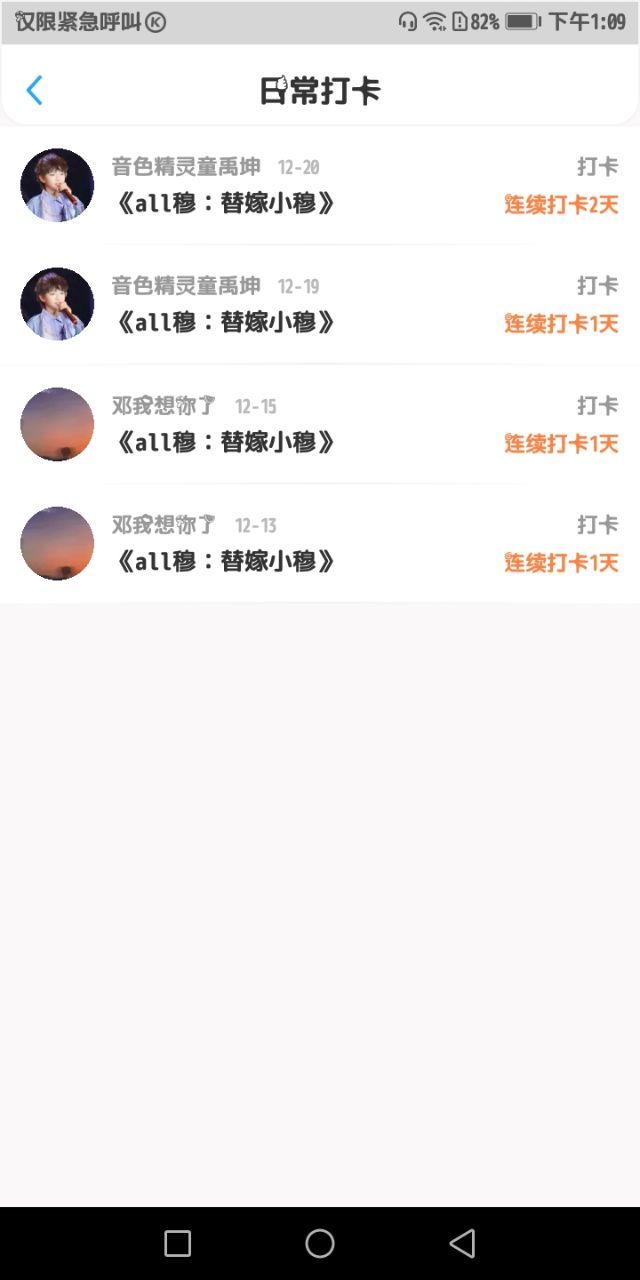The width and height of the screenshot is (640, 1280).
Task: Open recent apps from the navigation bar
Action: click(177, 1243)
